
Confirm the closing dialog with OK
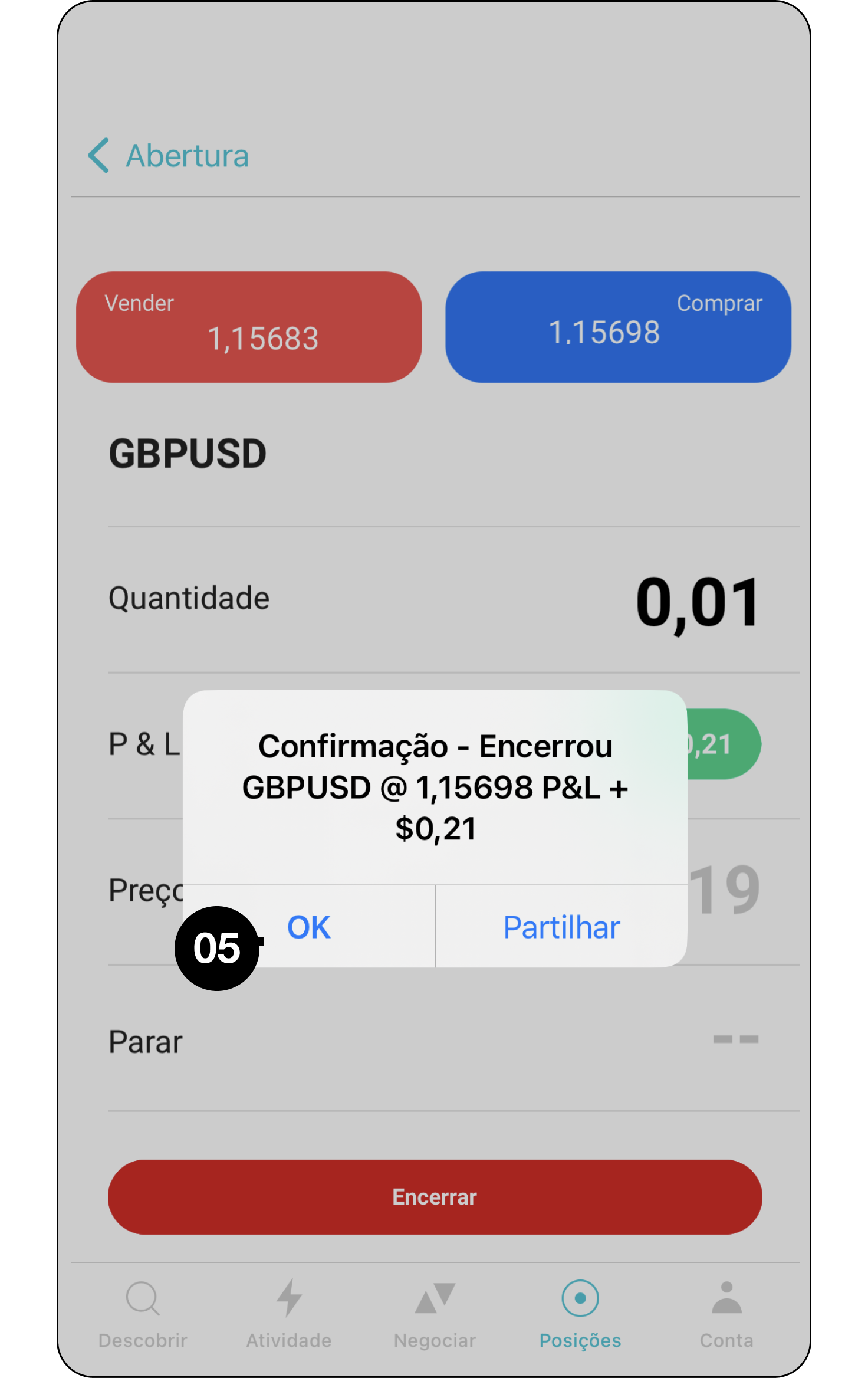[x=309, y=927]
